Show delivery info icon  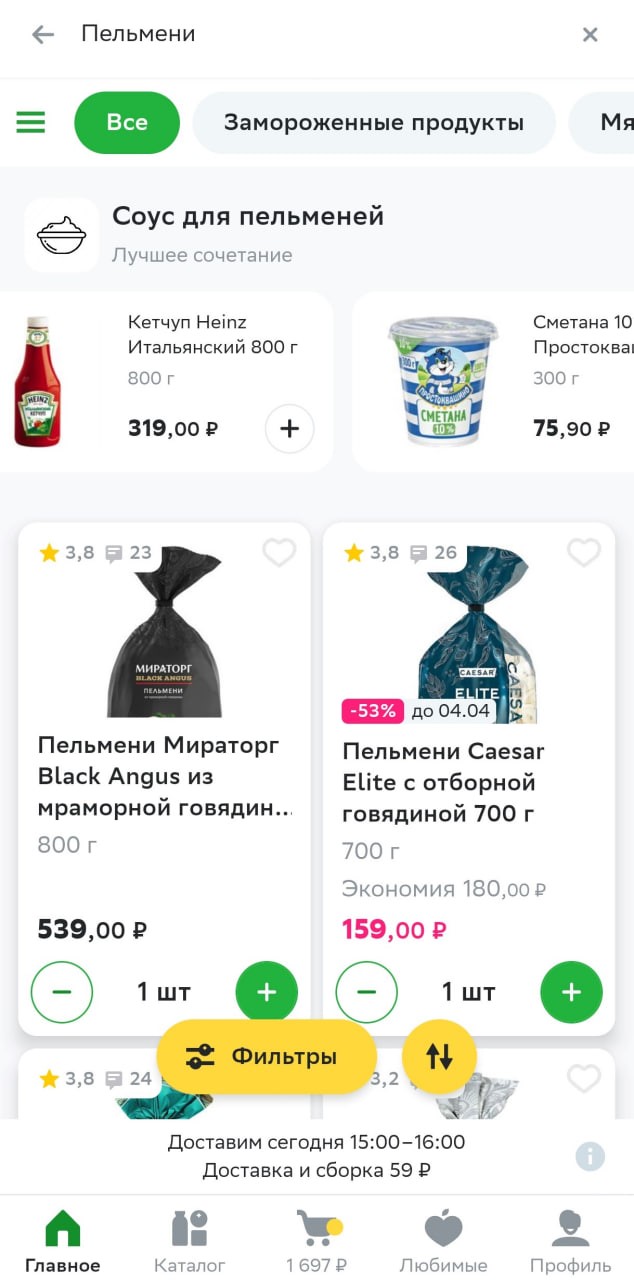tap(590, 1157)
